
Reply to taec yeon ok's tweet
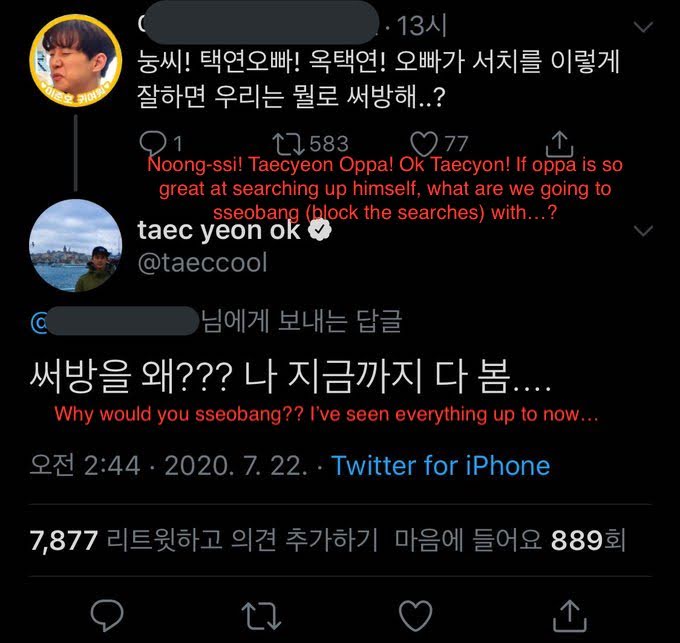[x=107, y=612]
